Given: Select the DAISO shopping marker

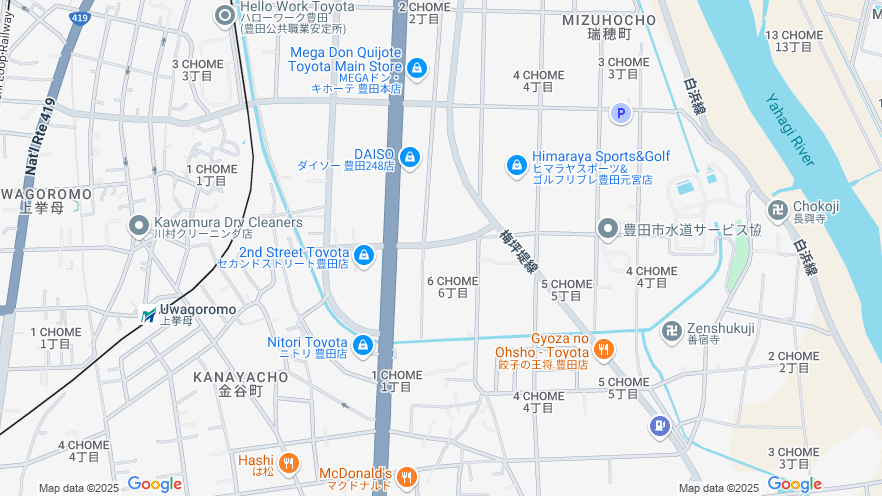Looking at the screenshot, I should pyautogui.click(x=410, y=157).
